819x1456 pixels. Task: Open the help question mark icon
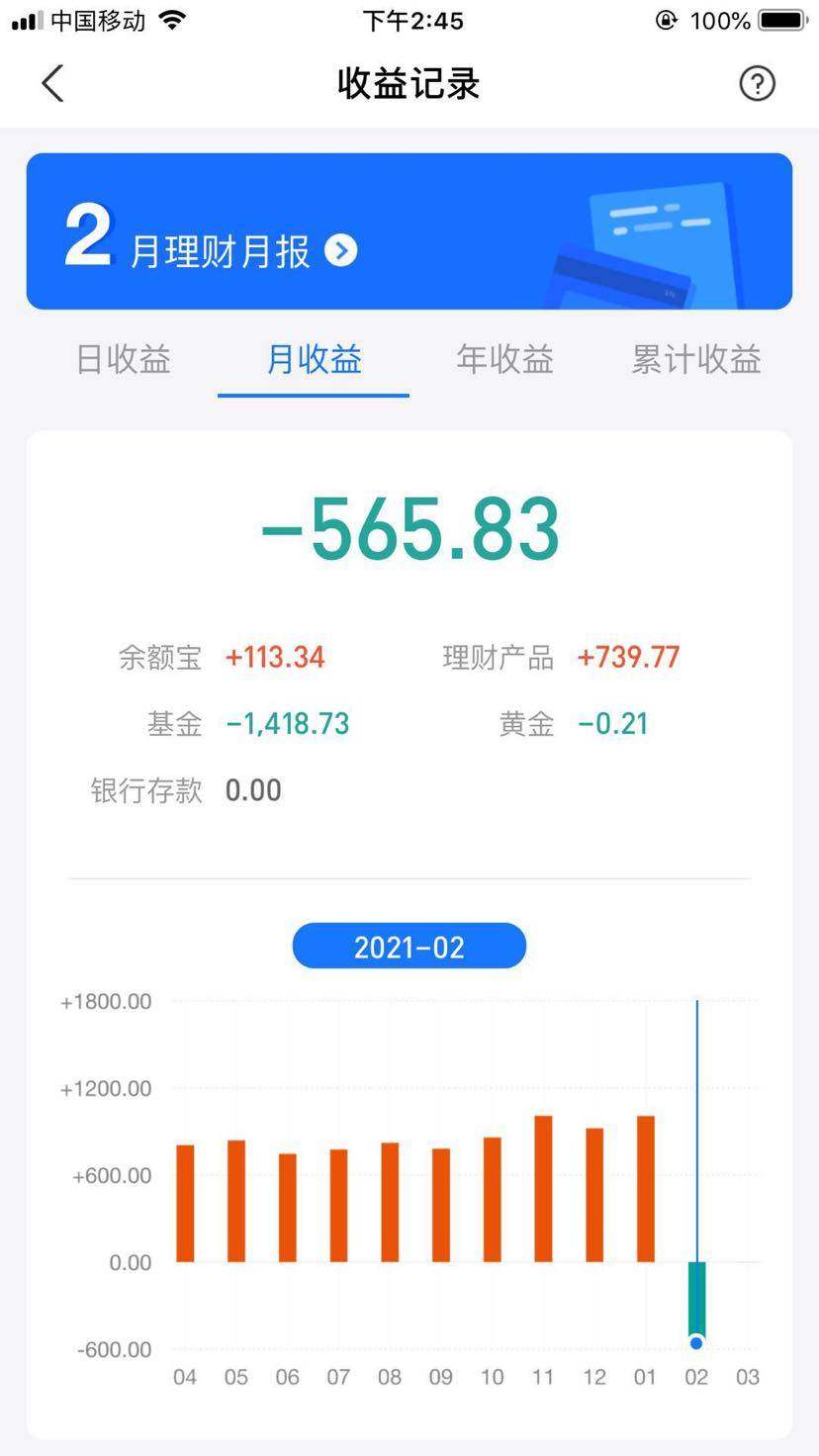[757, 84]
